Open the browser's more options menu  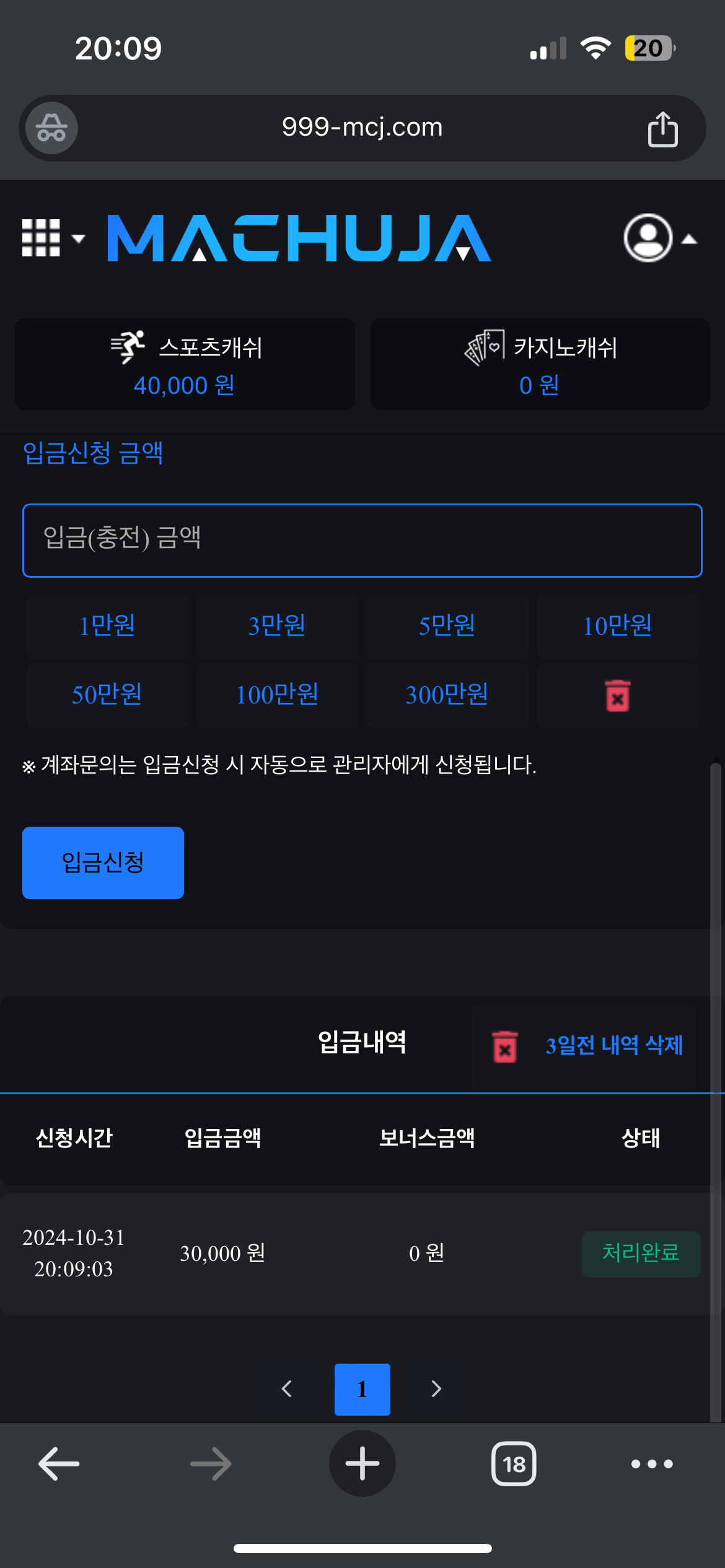coord(651,1464)
